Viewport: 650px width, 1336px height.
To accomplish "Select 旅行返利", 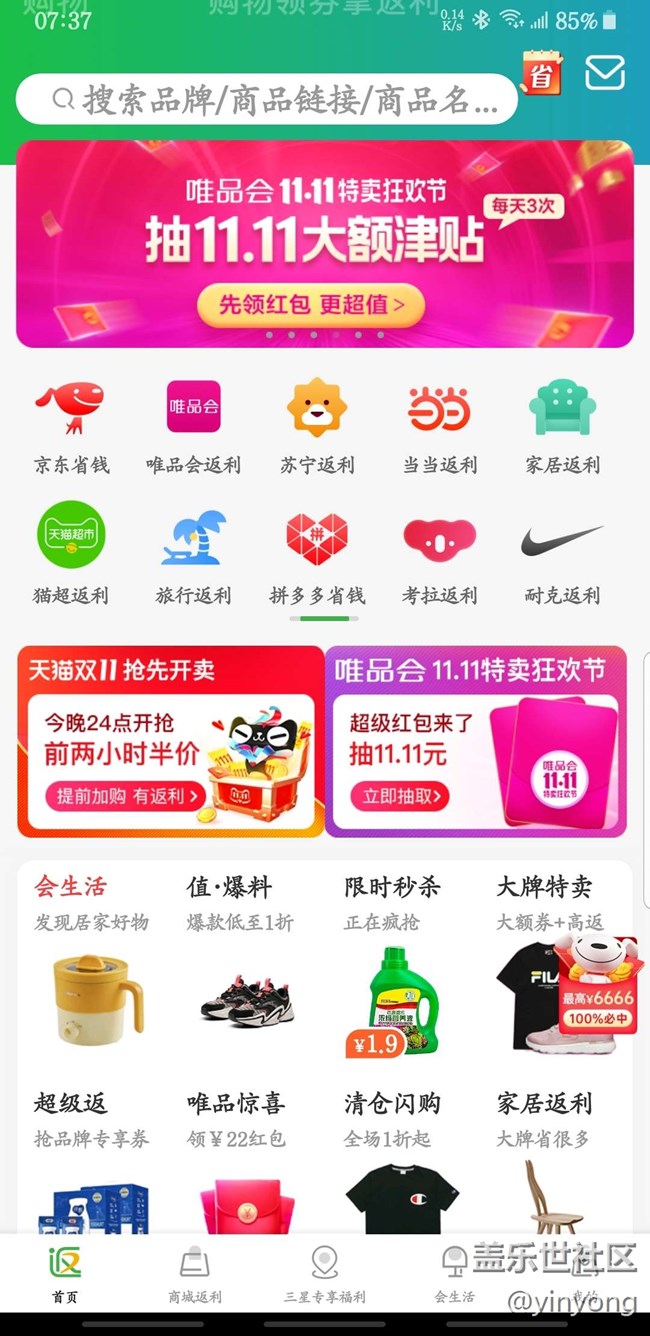I will click(193, 555).
